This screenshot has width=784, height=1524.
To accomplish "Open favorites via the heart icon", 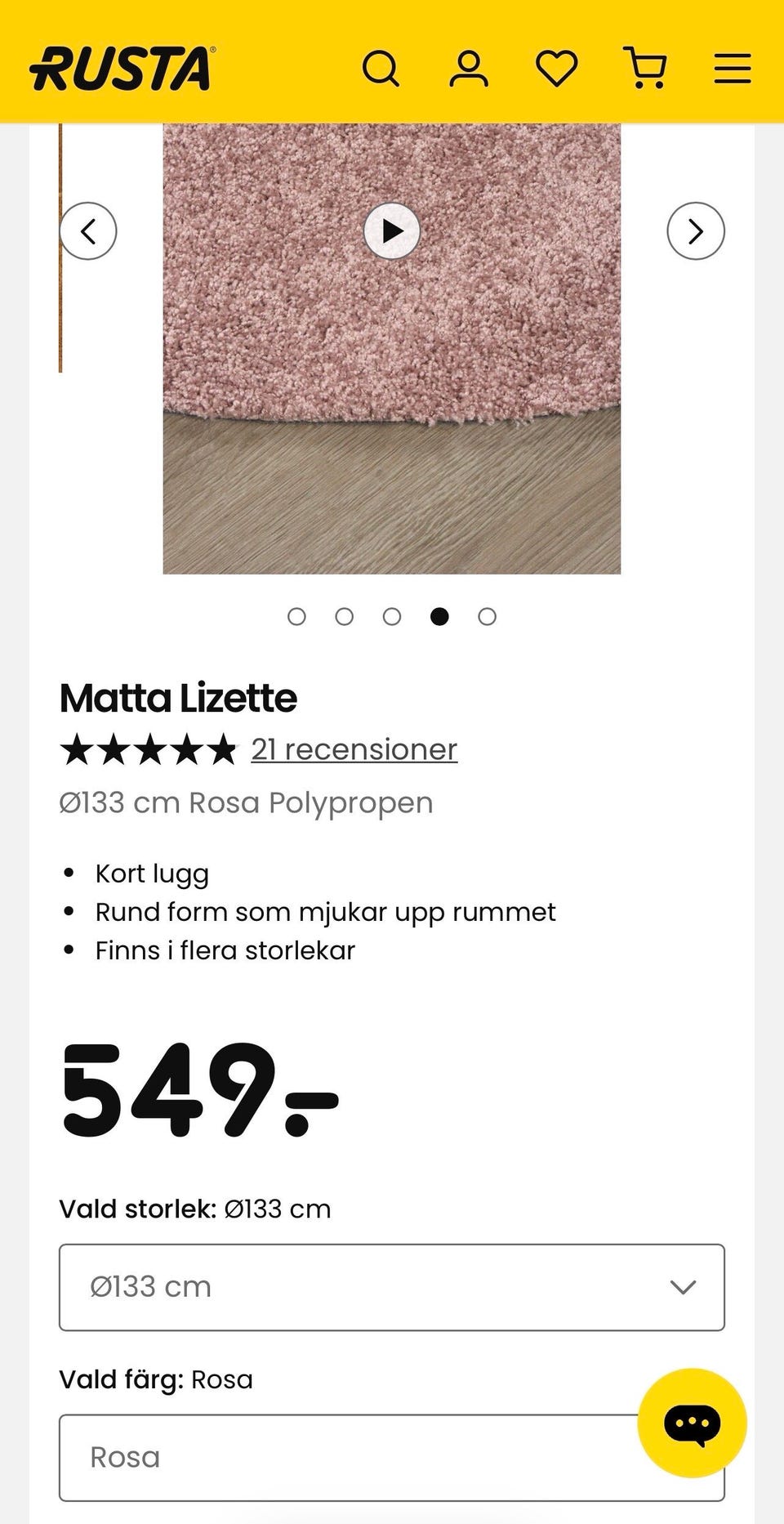I will click(556, 69).
